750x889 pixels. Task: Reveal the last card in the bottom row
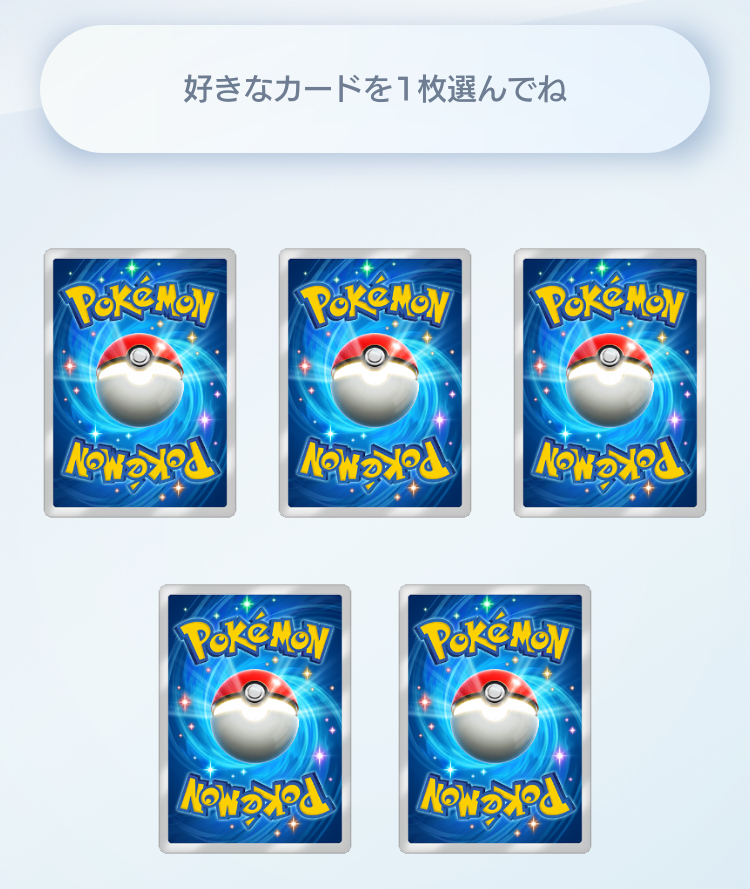click(495, 719)
